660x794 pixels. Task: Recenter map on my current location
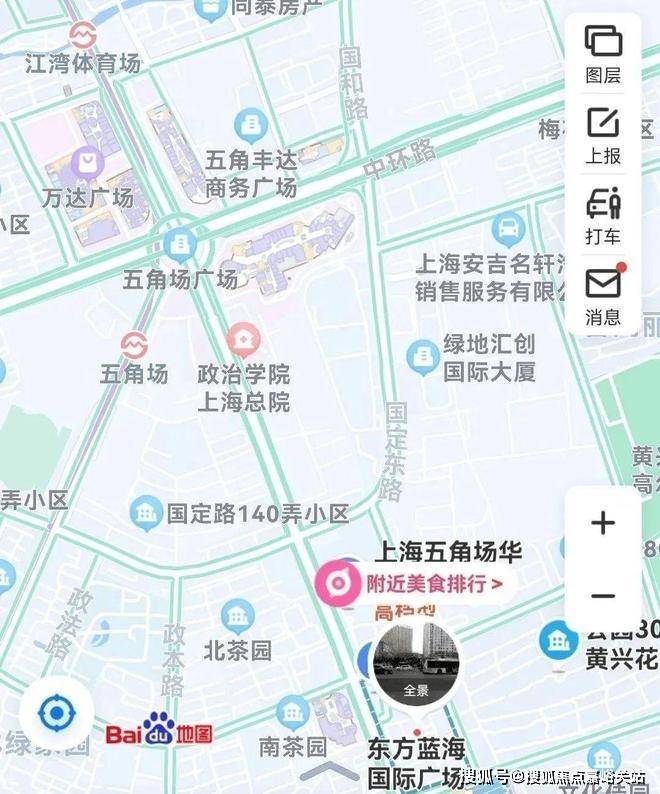(56, 713)
